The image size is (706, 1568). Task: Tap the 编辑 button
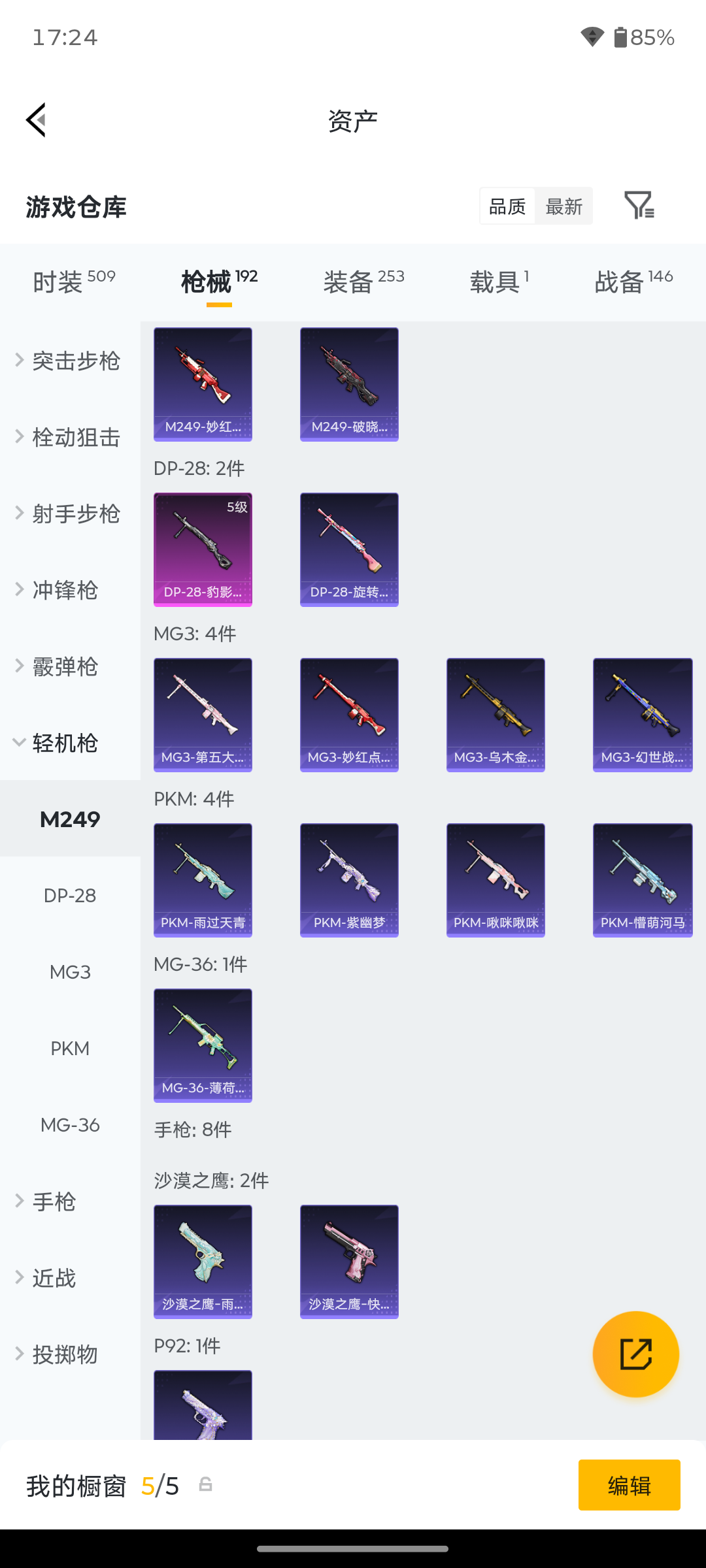pyautogui.click(x=629, y=1485)
